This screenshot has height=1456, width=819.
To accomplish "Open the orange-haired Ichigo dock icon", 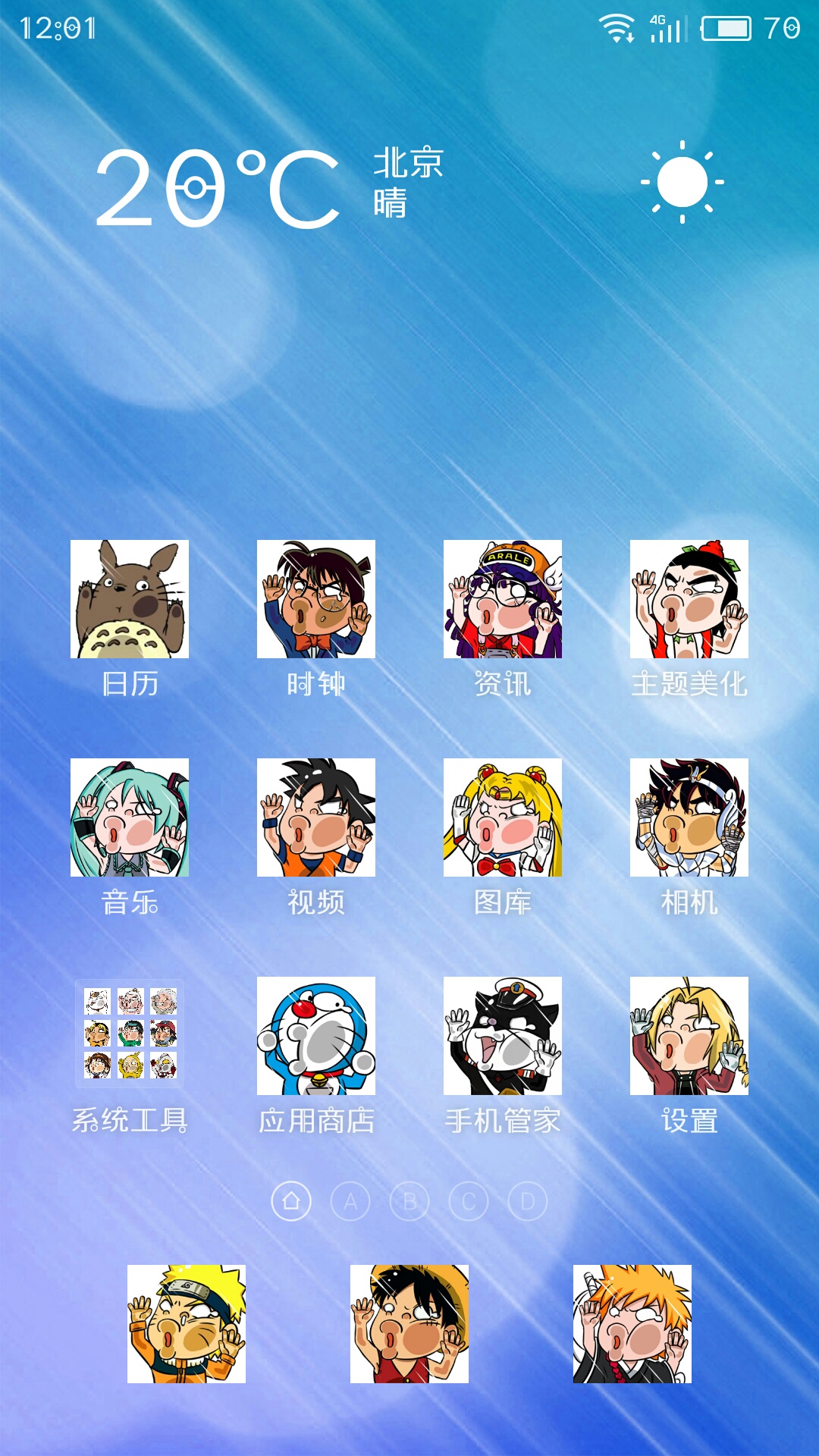I will click(632, 1324).
